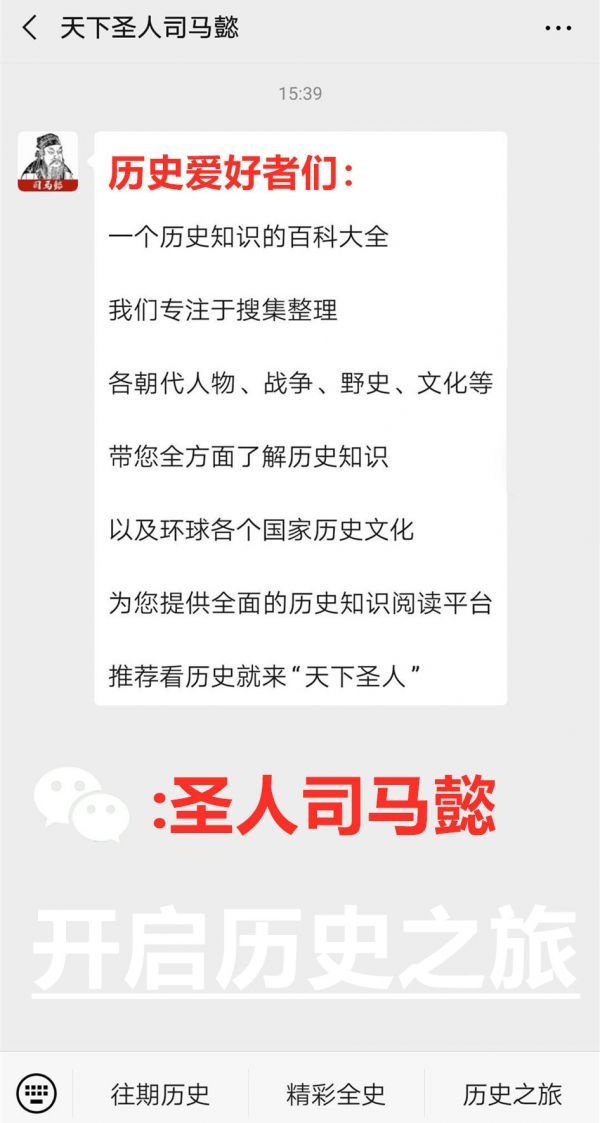Image resolution: width=600 pixels, height=1123 pixels.
Task: Open the three-dot overflow menu
Action: tap(558, 29)
